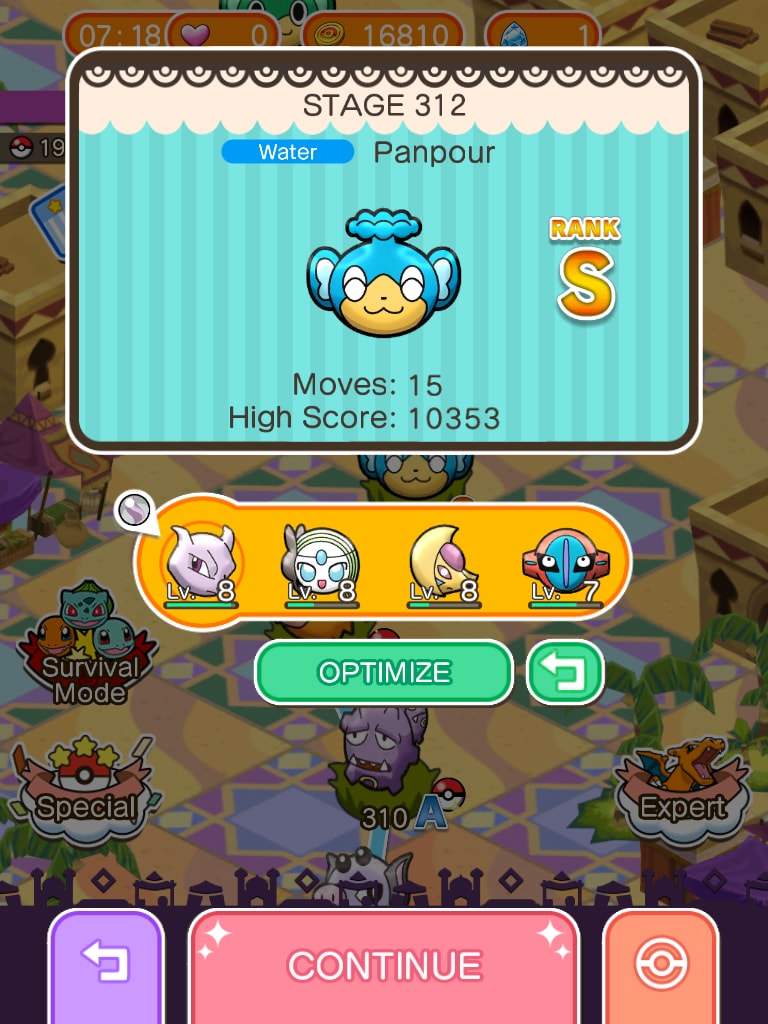Select Mewtwo's support slot
This screenshot has width=768, height=1024.
(x=200, y=565)
